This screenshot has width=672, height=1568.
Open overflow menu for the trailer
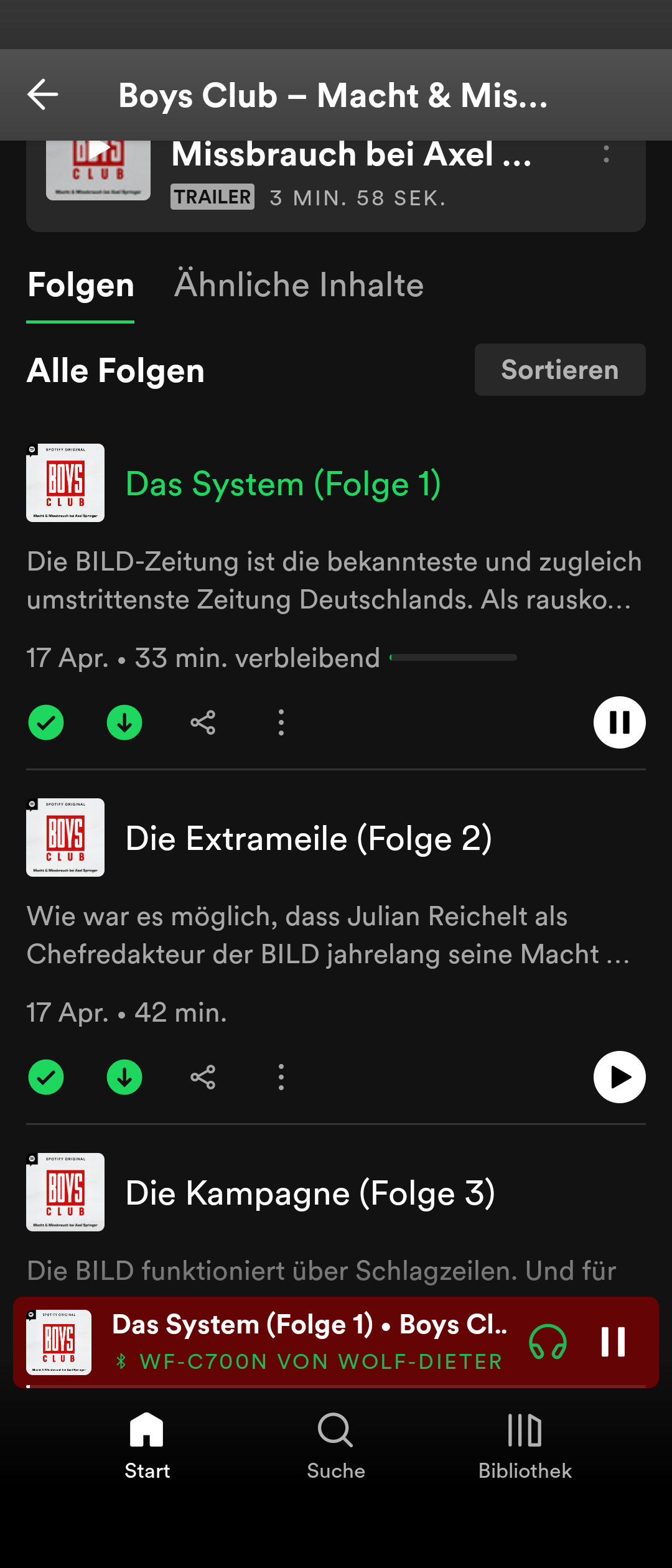(606, 154)
